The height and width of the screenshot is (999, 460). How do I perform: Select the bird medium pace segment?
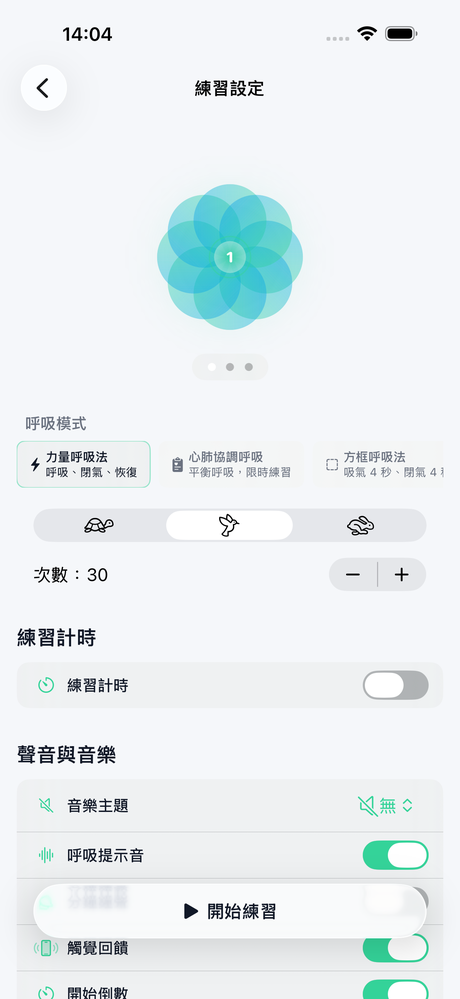(229, 526)
